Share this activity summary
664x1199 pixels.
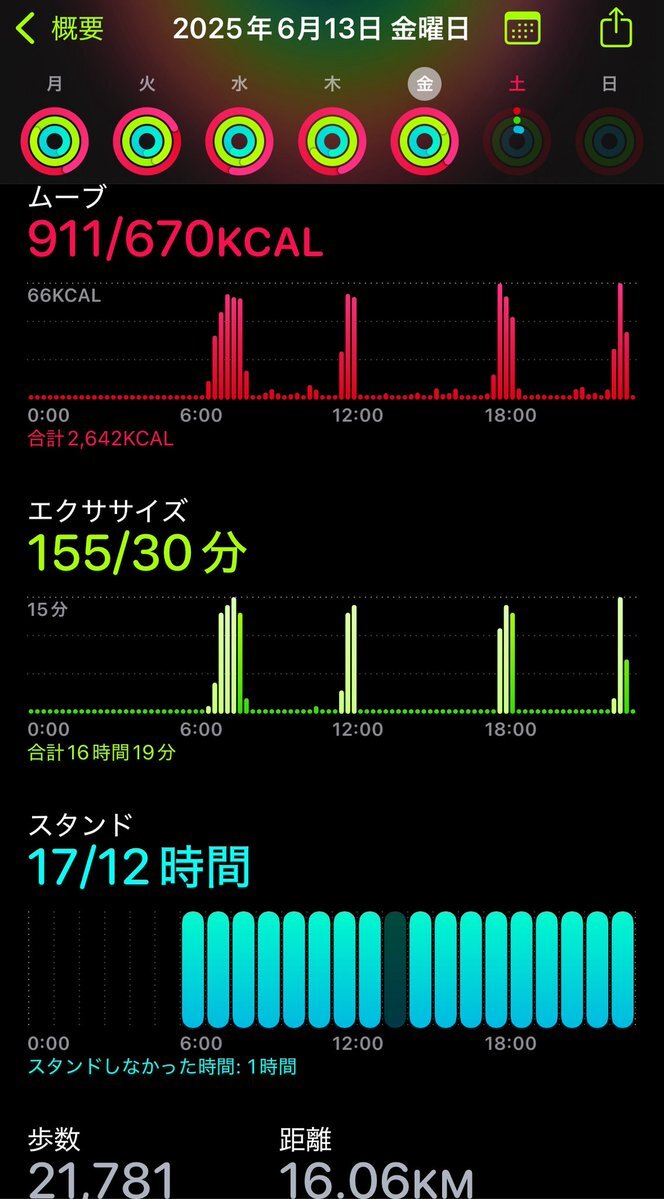(616, 28)
